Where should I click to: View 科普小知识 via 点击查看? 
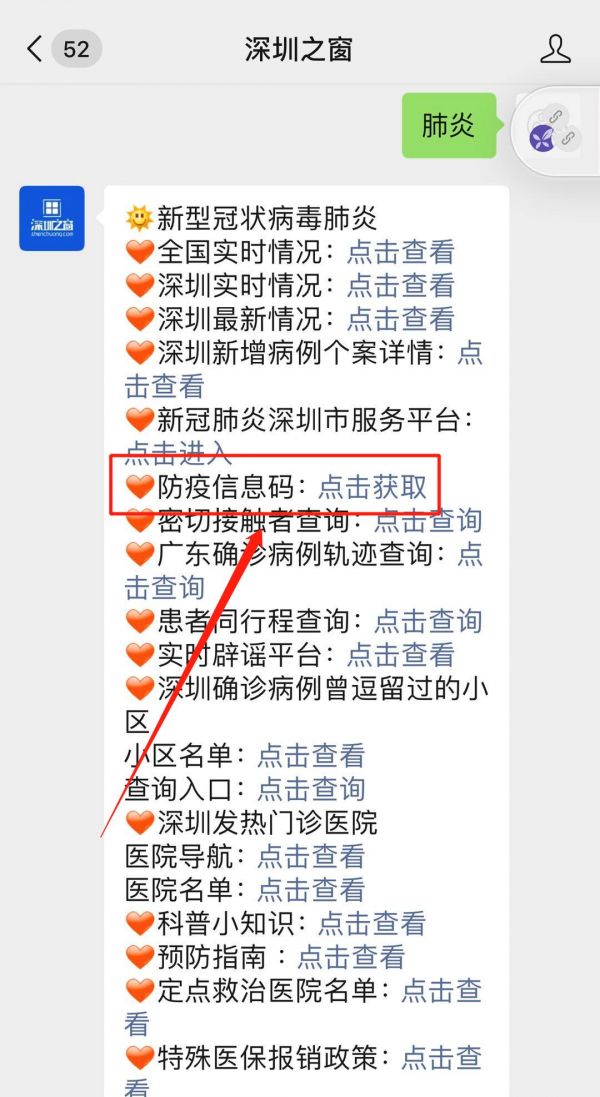[x=372, y=922]
